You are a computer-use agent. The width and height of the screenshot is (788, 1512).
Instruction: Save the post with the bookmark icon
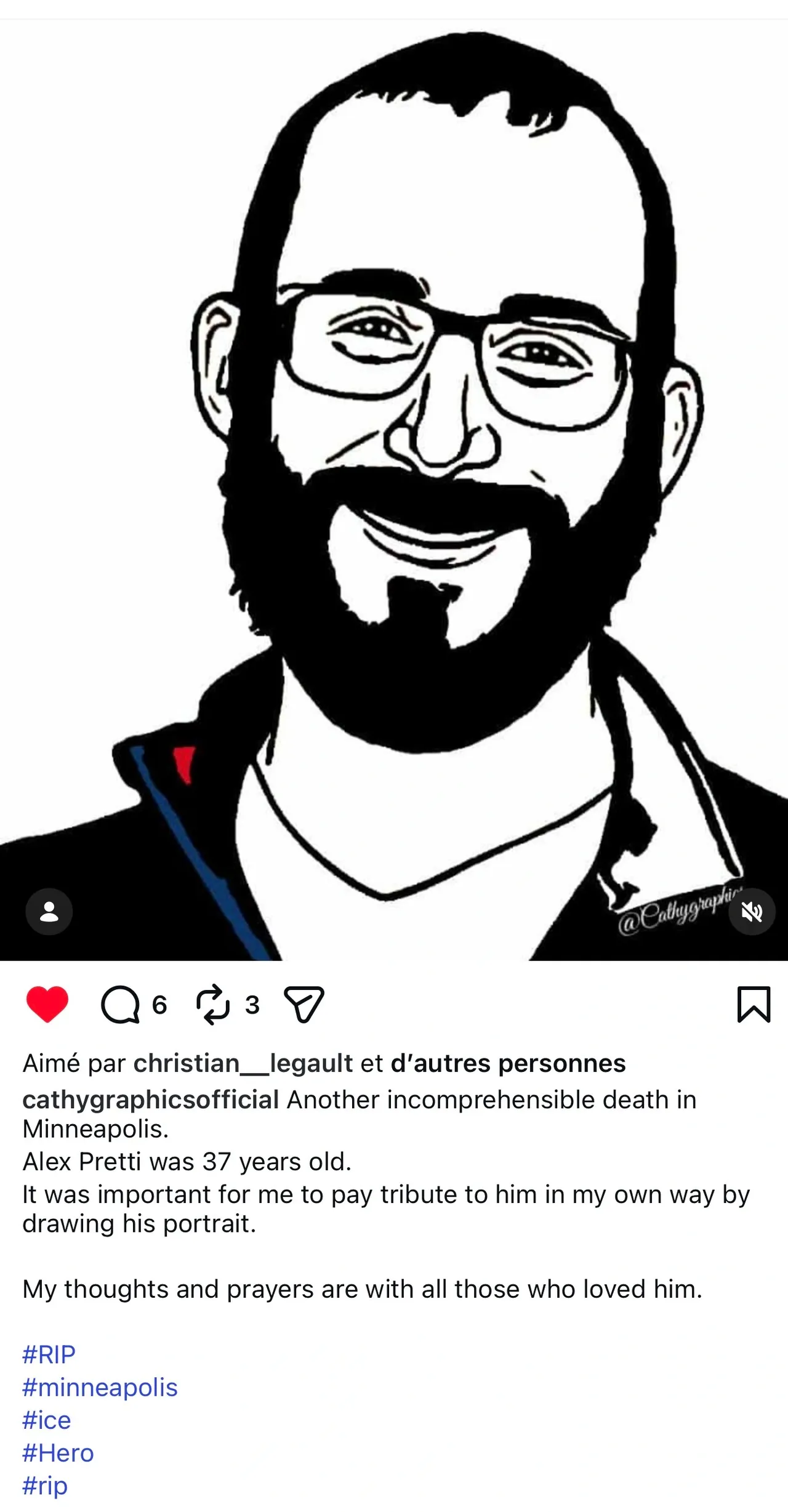754,1005
